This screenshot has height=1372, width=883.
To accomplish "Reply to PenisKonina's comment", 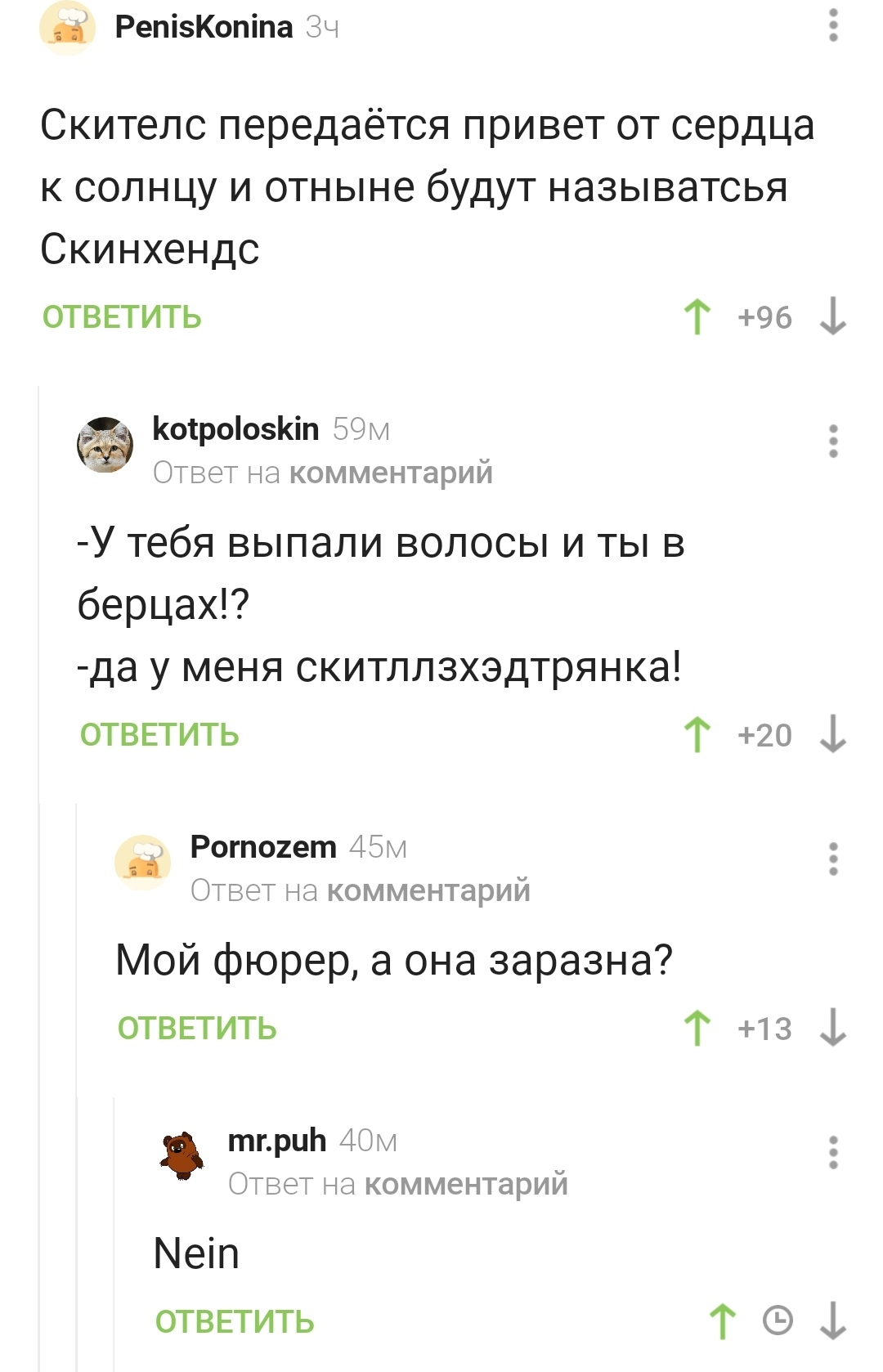I will pos(122,317).
